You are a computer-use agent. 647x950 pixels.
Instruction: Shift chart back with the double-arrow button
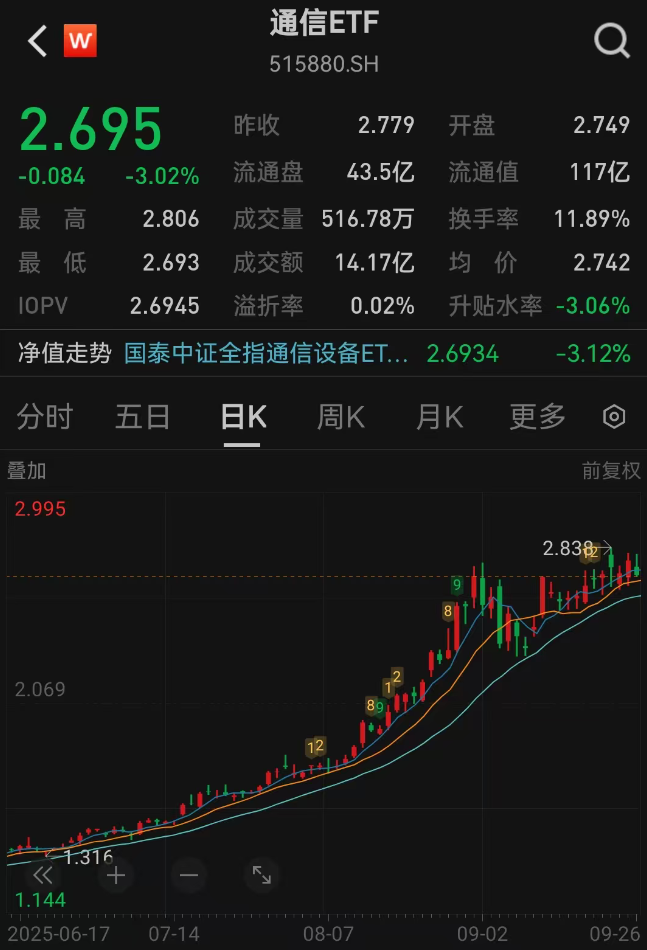[43, 876]
